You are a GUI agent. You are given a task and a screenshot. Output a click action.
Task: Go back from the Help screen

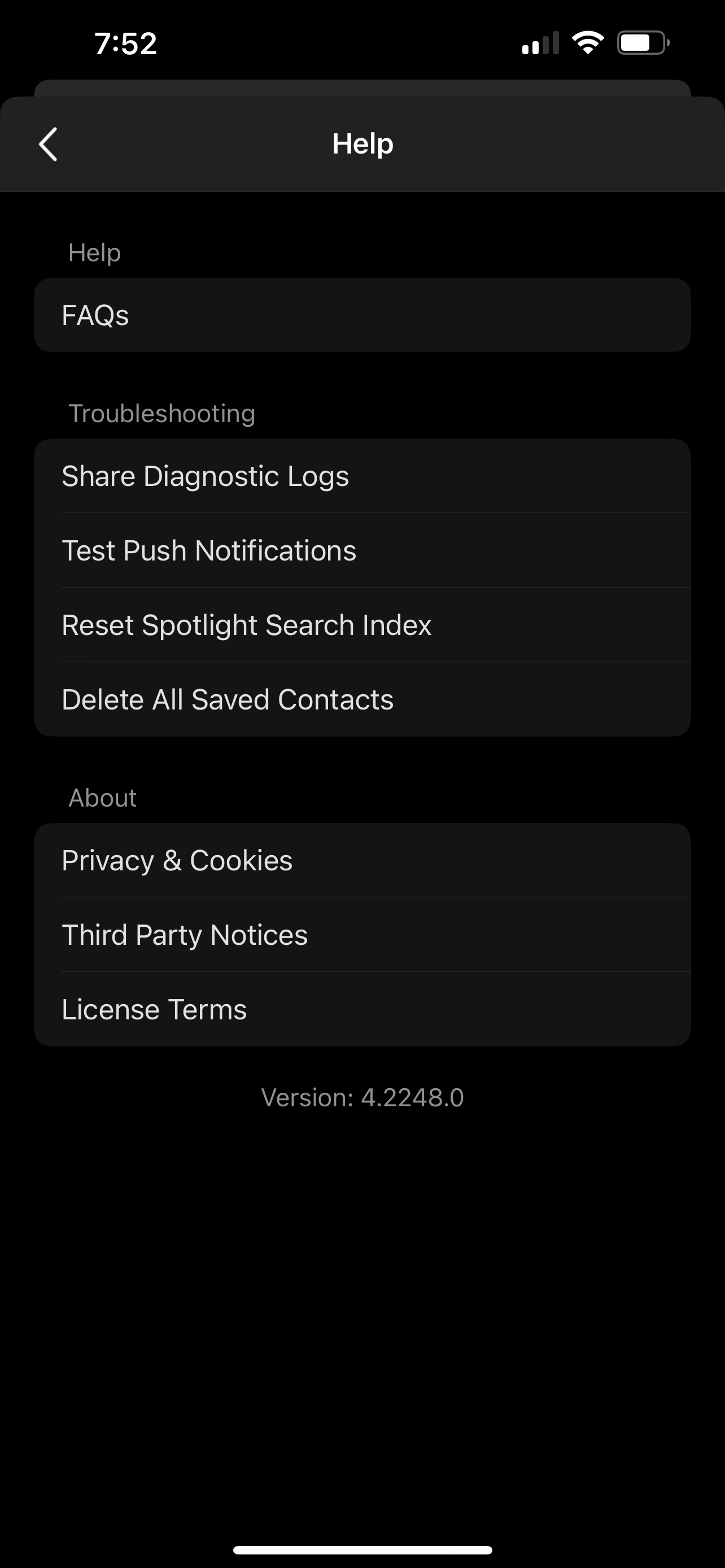coord(48,144)
